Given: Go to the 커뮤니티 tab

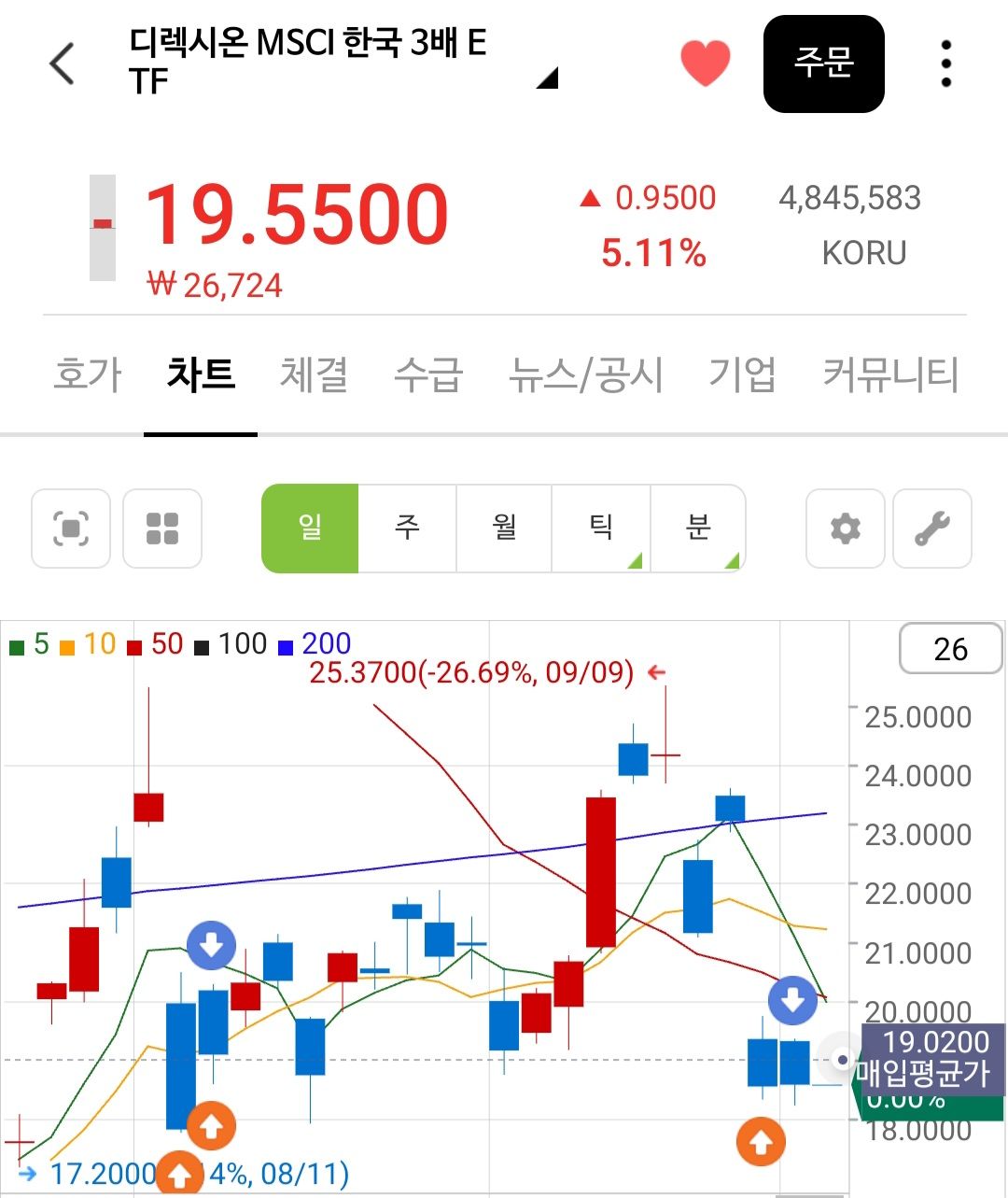Looking at the screenshot, I should coord(890,374).
